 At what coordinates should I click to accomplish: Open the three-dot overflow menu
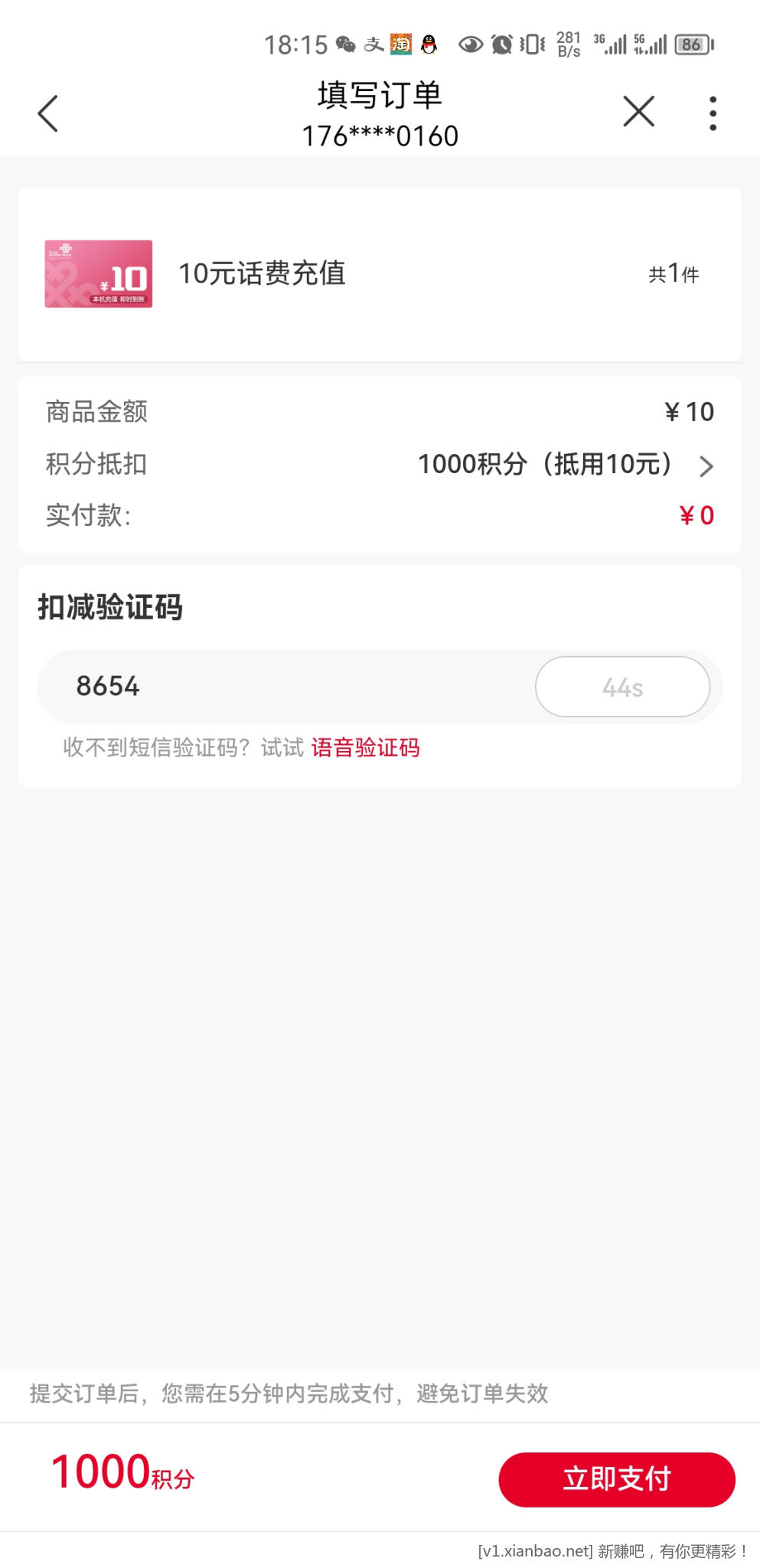pyautogui.click(x=713, y=113)
